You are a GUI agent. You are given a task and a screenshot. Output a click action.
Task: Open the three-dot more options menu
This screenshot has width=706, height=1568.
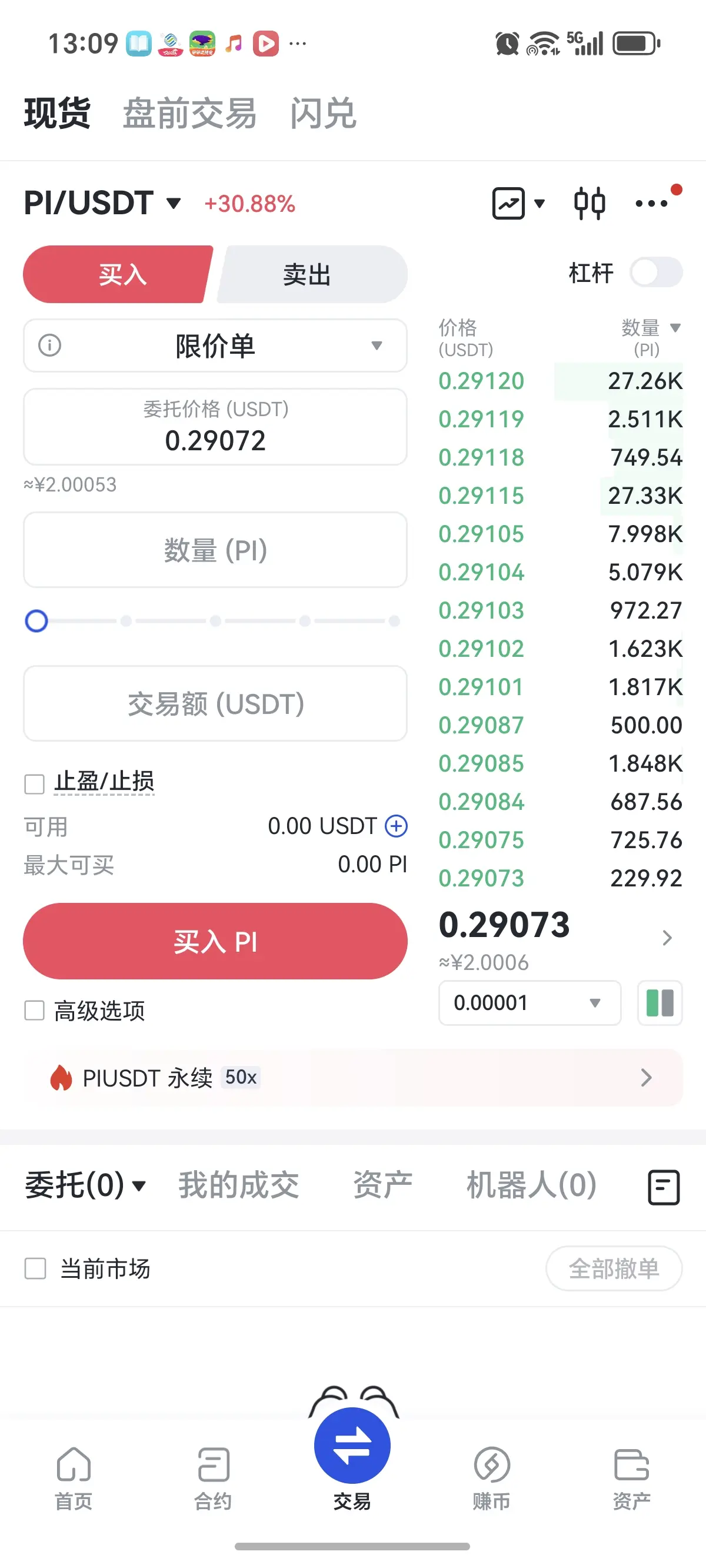(652, 203)
